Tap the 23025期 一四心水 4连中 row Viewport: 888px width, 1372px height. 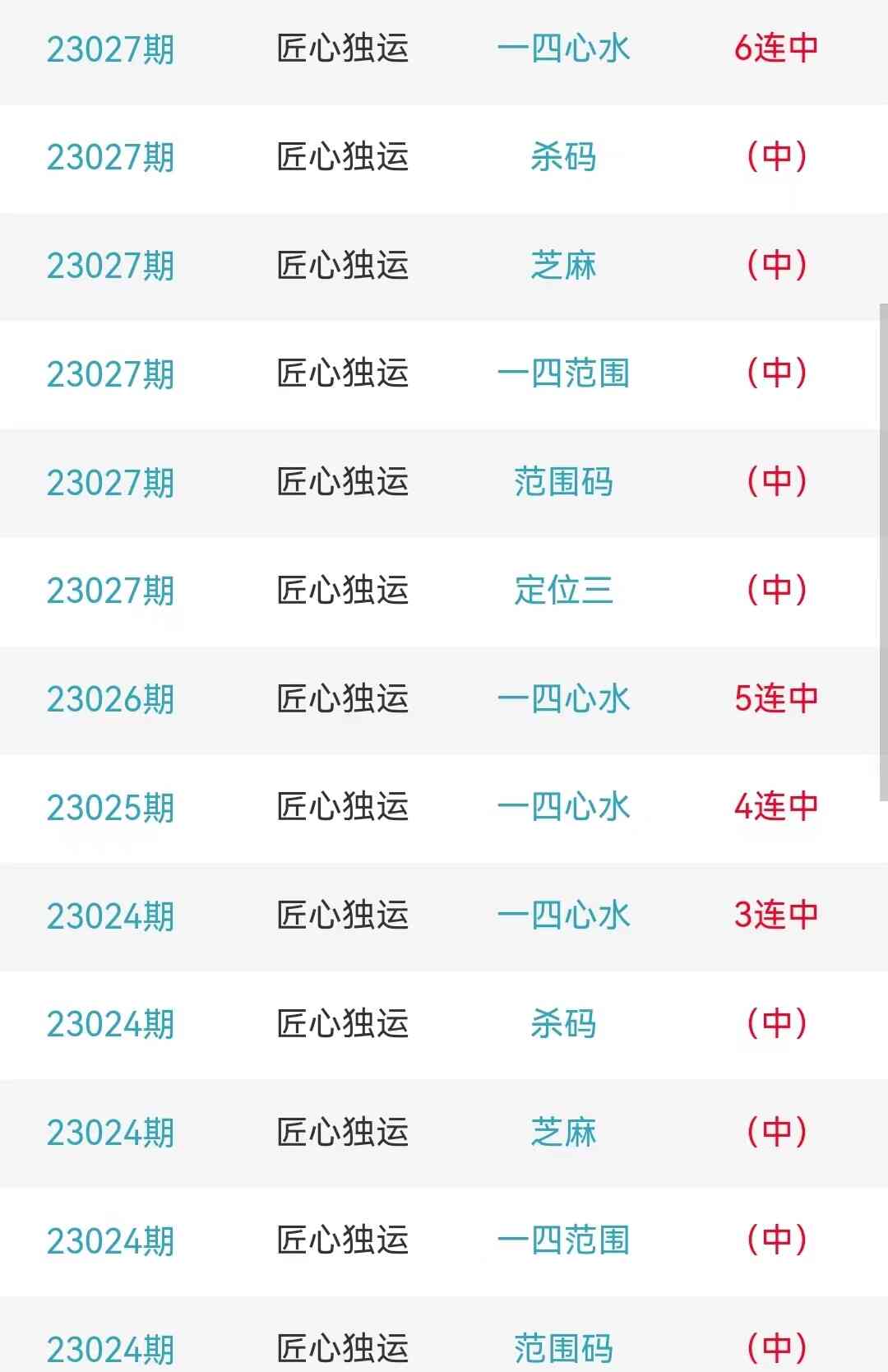(x=563, y=808)
